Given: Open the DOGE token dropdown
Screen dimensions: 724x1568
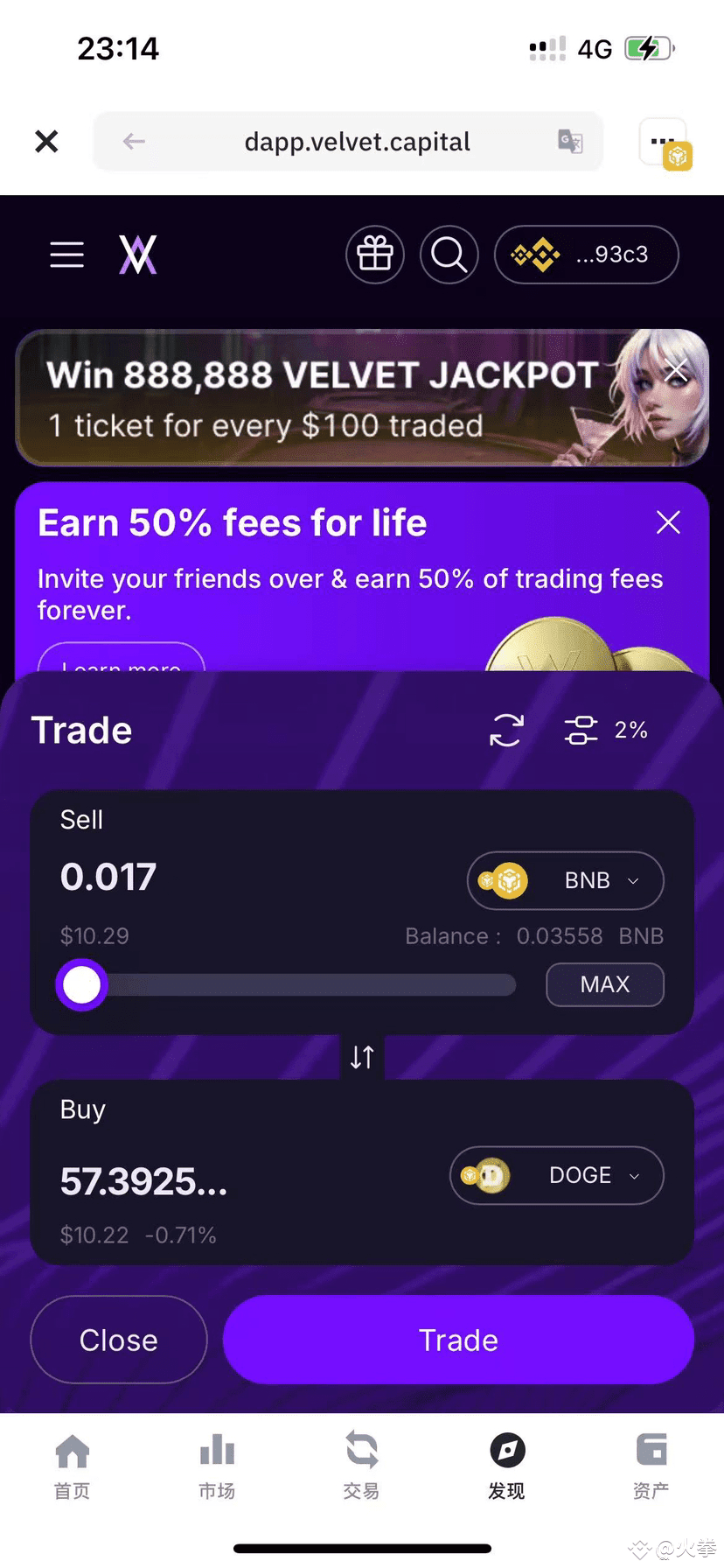Looking at the screenshot, I should 557,1175.
